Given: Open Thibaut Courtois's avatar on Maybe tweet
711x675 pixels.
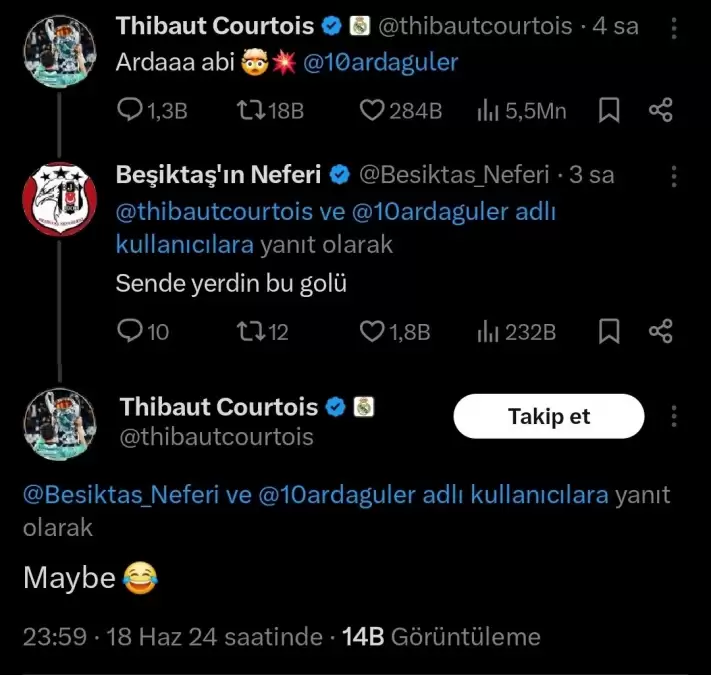Looking at the screenshot, I should pyautogui.click(x=59, y=424).
